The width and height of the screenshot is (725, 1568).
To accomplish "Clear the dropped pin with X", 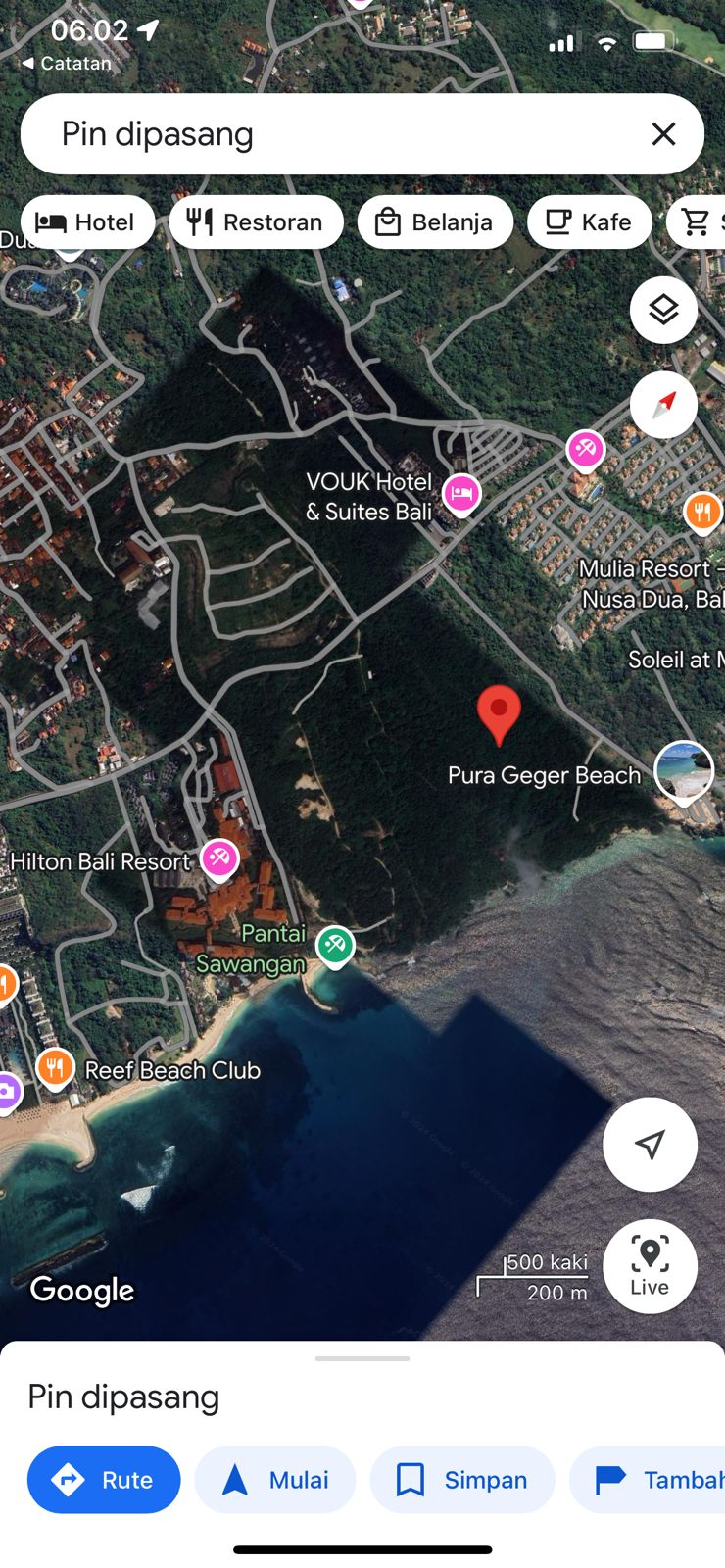I will (663, 134).
